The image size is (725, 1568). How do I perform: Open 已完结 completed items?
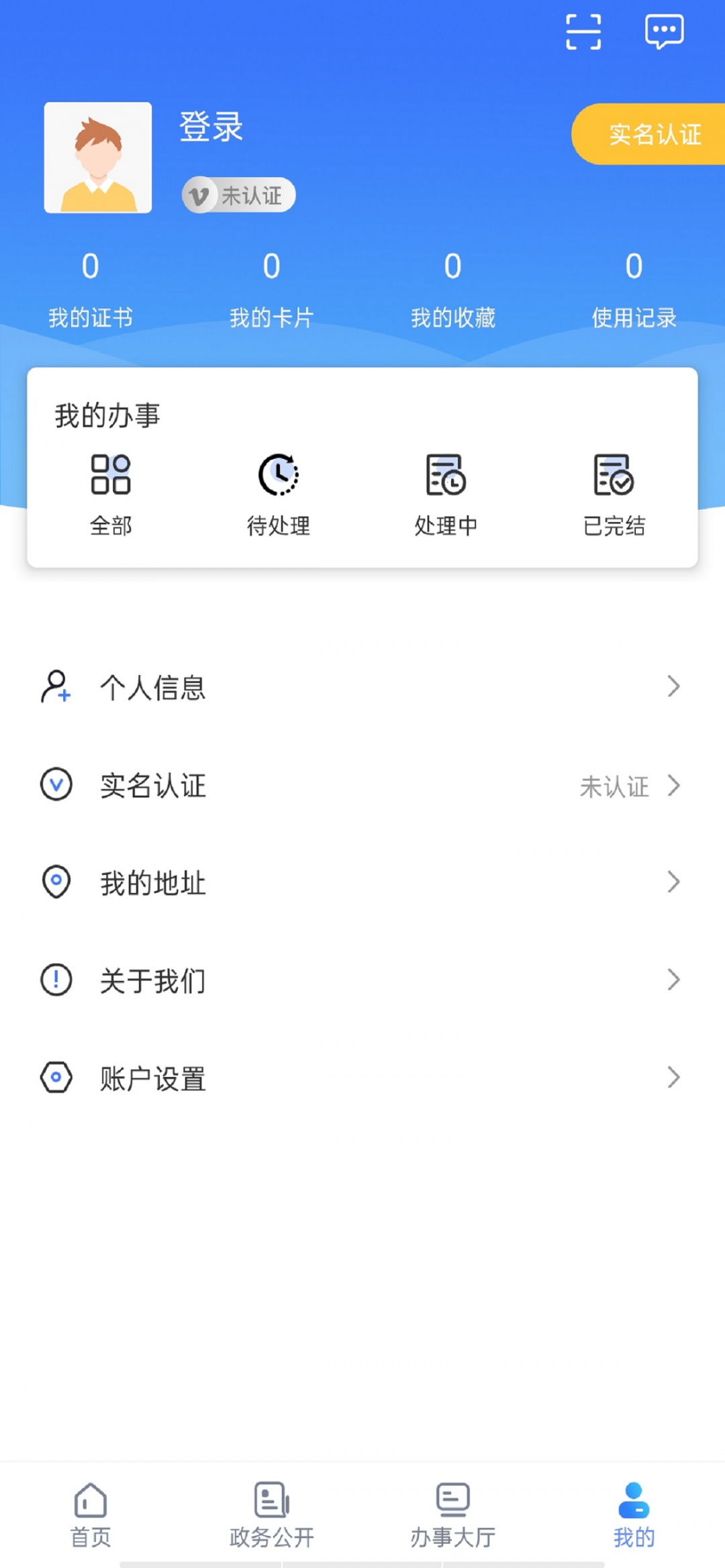point(614,495)
